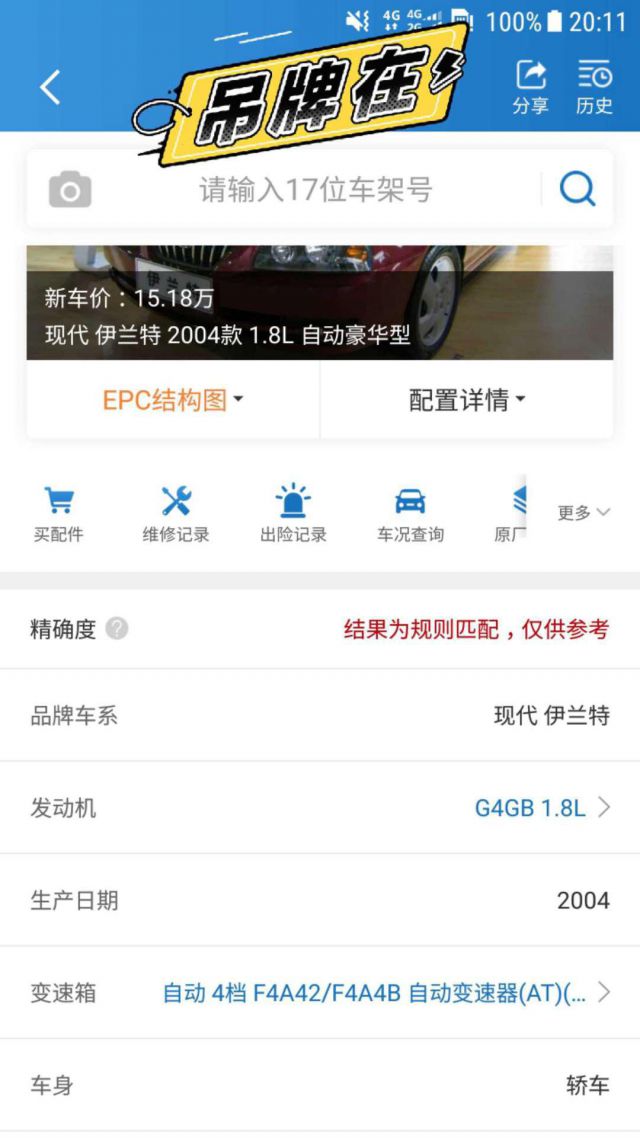Expand the EPC结构图 dropdown
Viewport: 640px width, 1138px height.
(173, 400)
